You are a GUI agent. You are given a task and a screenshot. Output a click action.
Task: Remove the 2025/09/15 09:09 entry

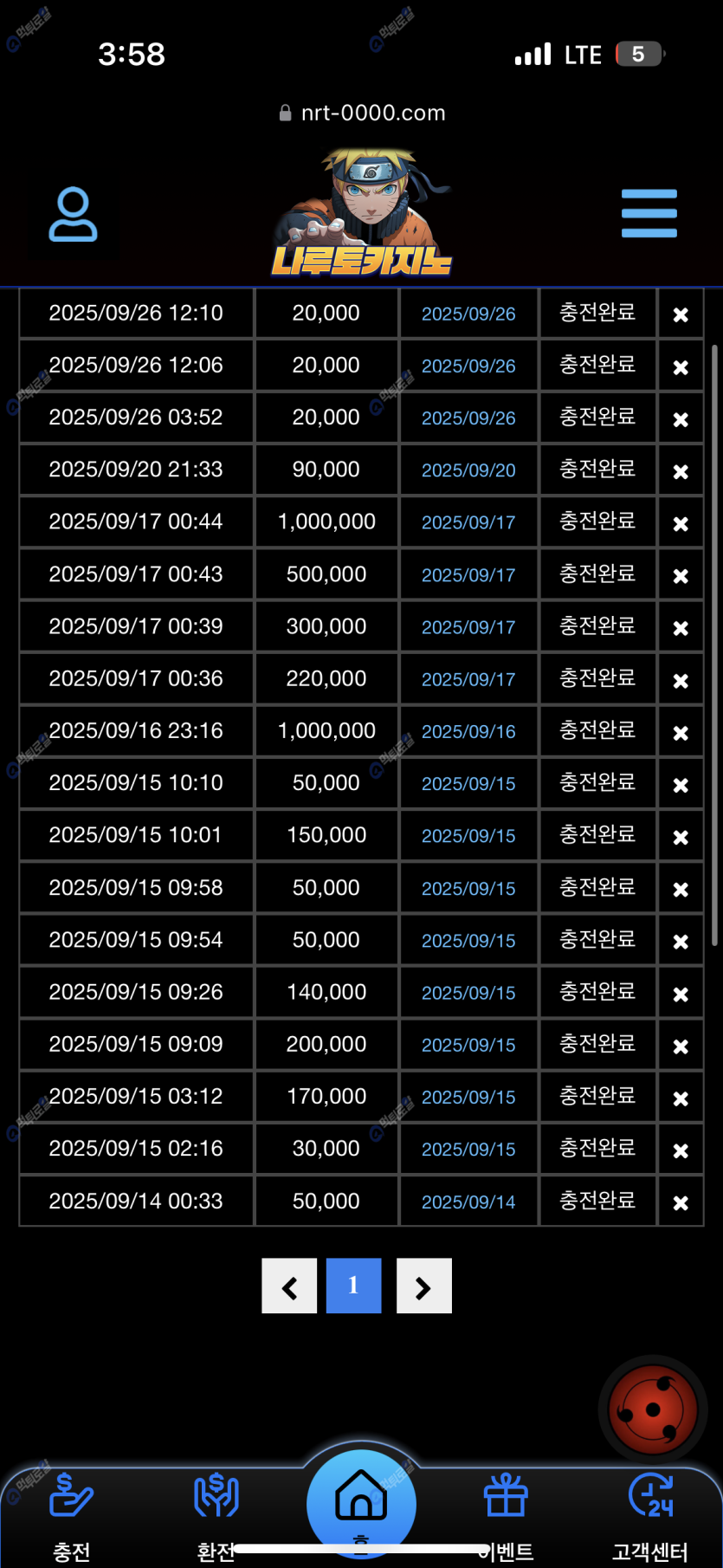tap(681, 1046)
